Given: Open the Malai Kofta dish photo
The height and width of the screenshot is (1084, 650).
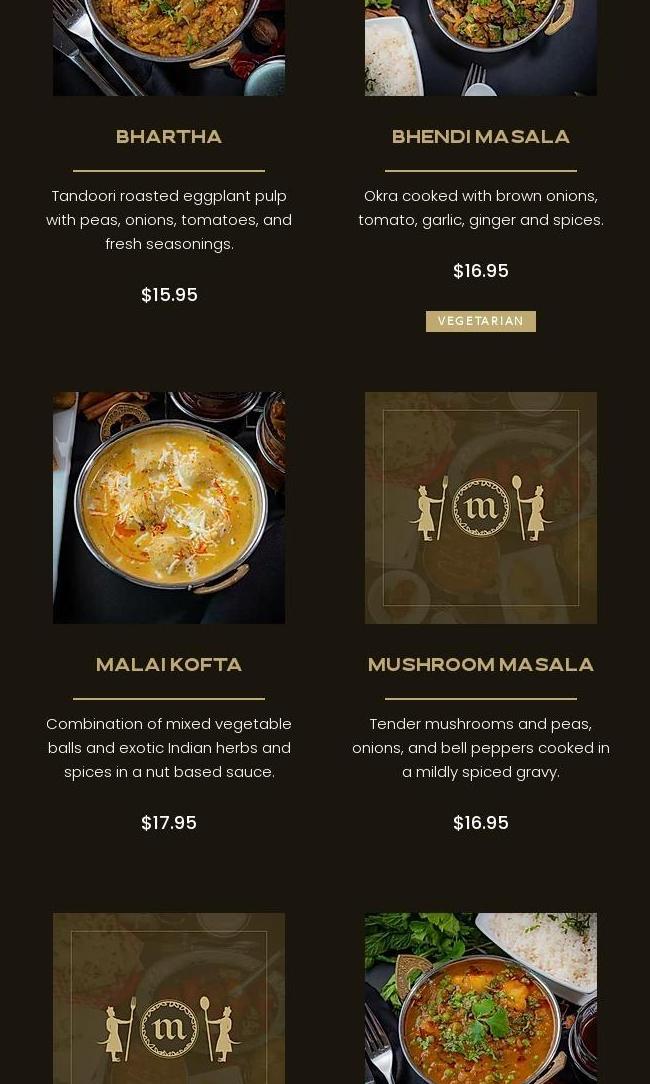Looking at the screenshot, I should click(169, 508).
